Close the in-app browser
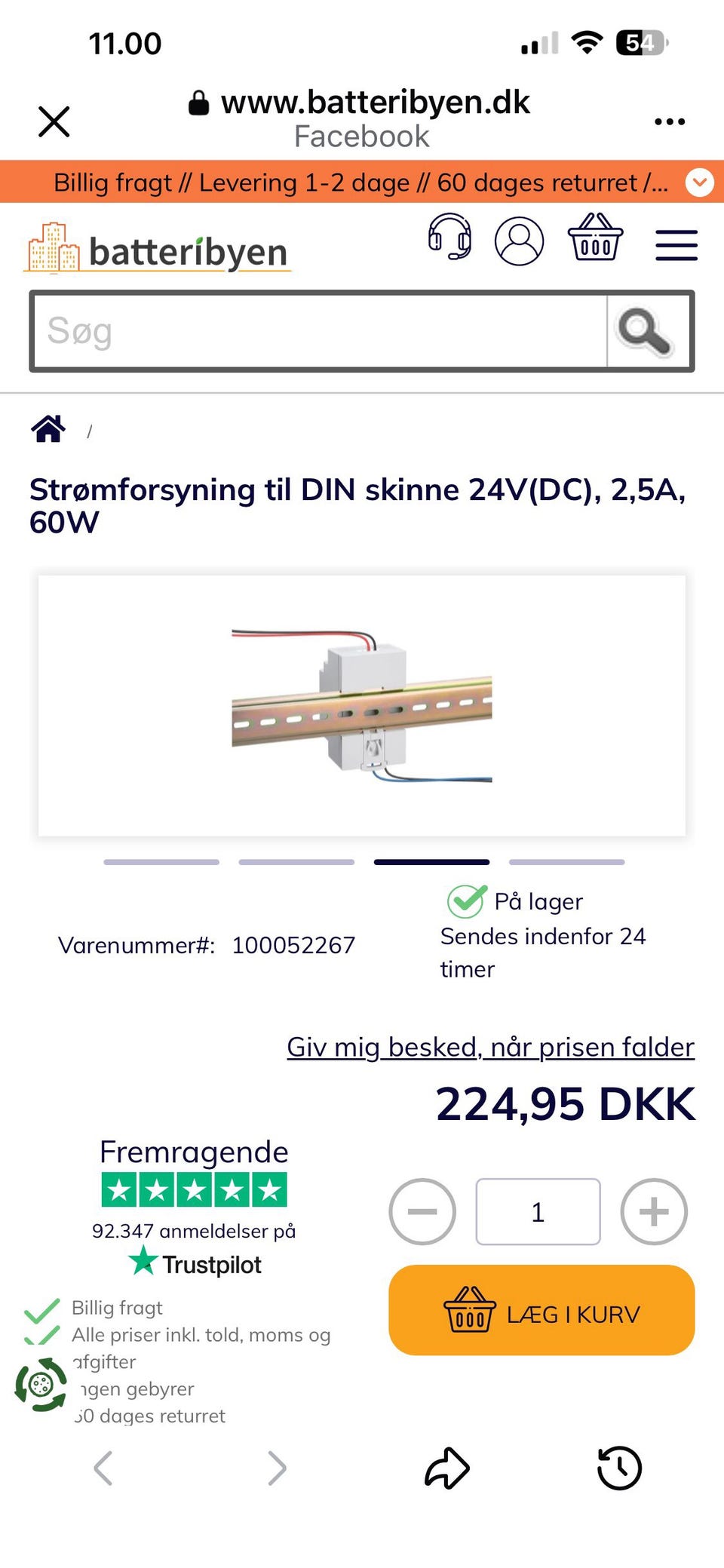 point(54,121)
